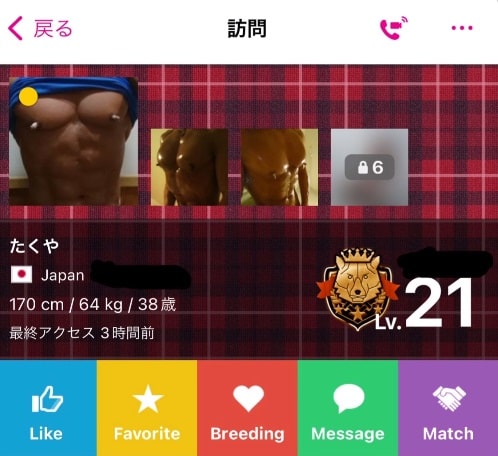
Task: Tap the blue Like button
Action: pyautogui.click(x=48, y=408)
